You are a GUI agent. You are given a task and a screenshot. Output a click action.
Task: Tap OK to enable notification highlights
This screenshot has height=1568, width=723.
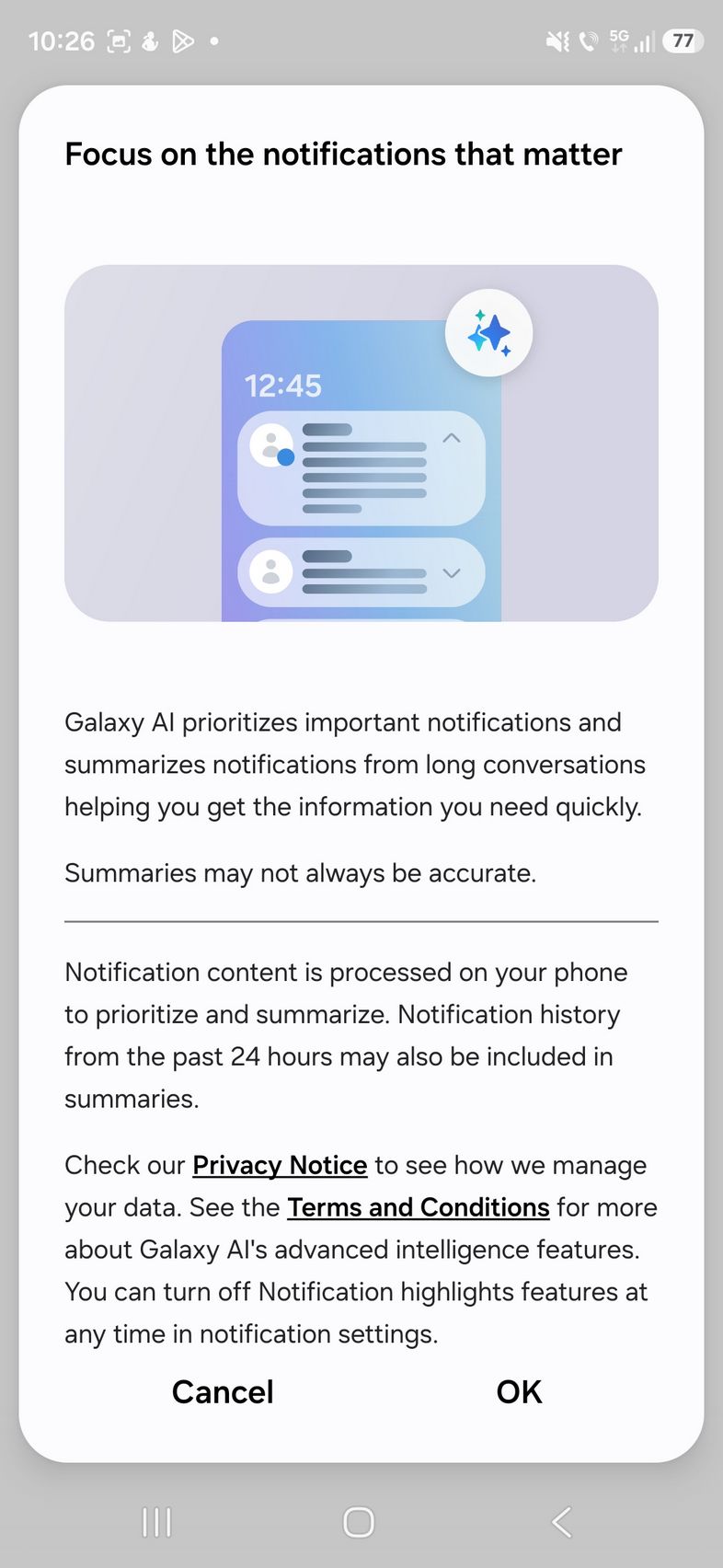(519, 1391)
